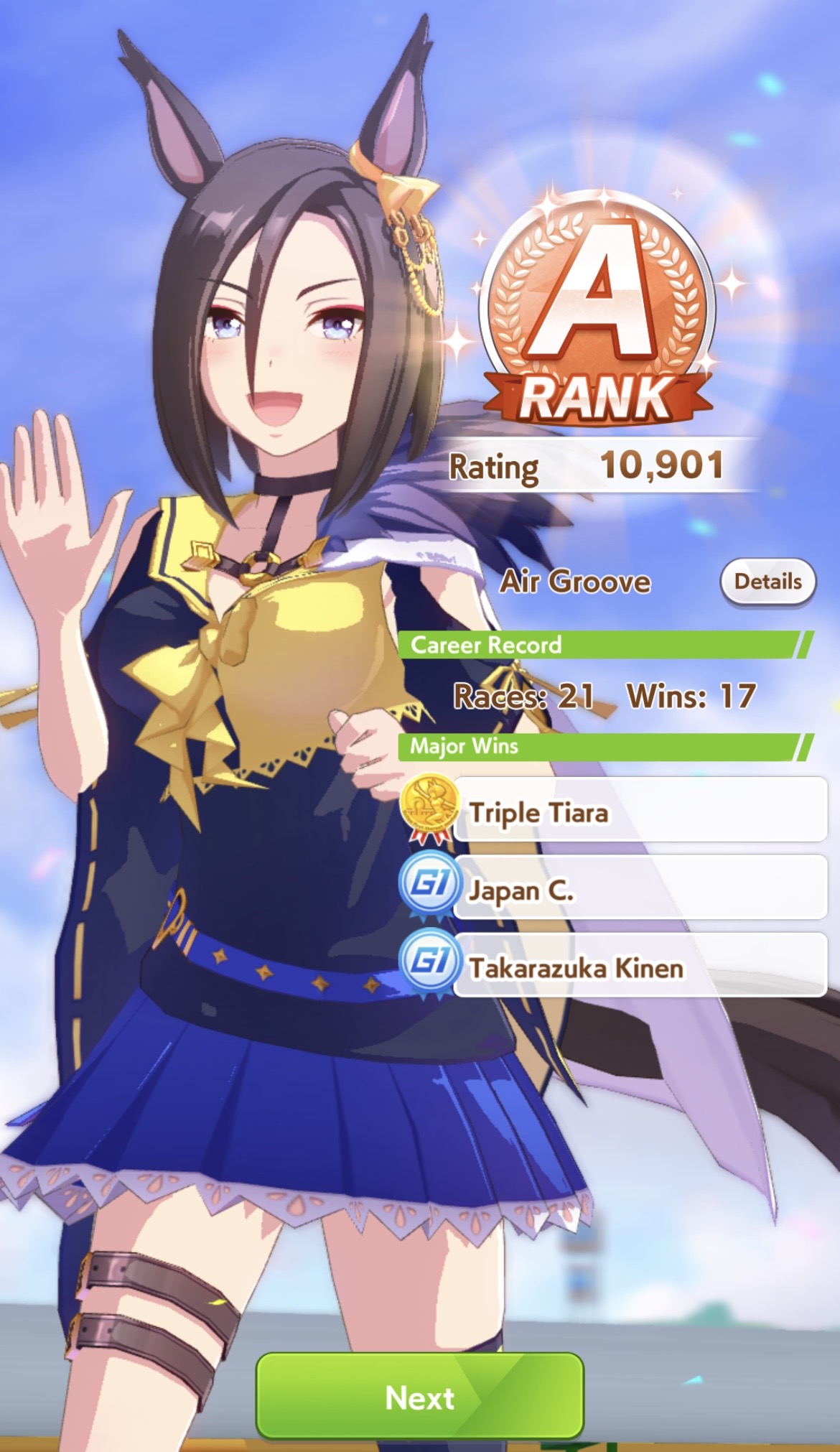
Task: Tap the green Next button
Action: (x=419, y=1397)
